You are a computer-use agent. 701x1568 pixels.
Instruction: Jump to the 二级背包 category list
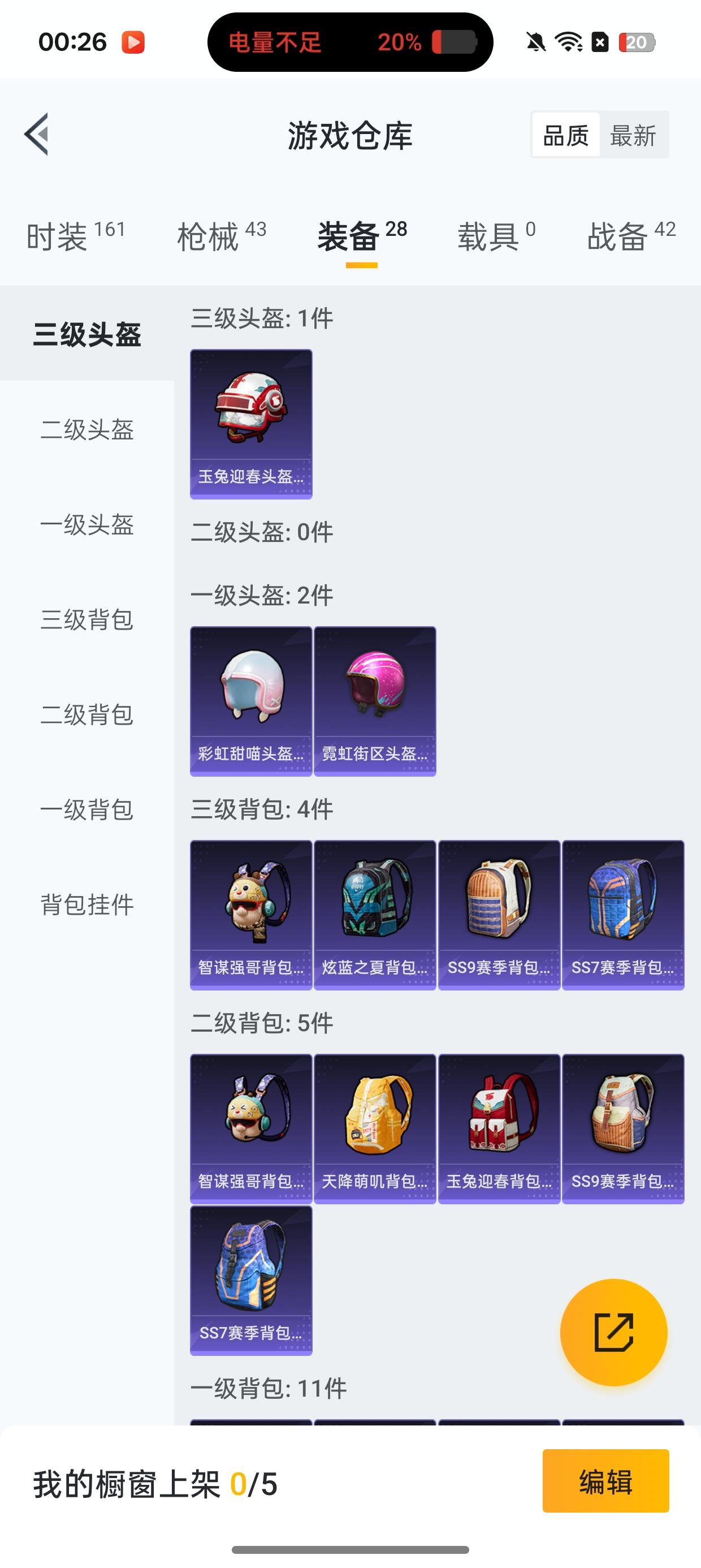point(88,714)
